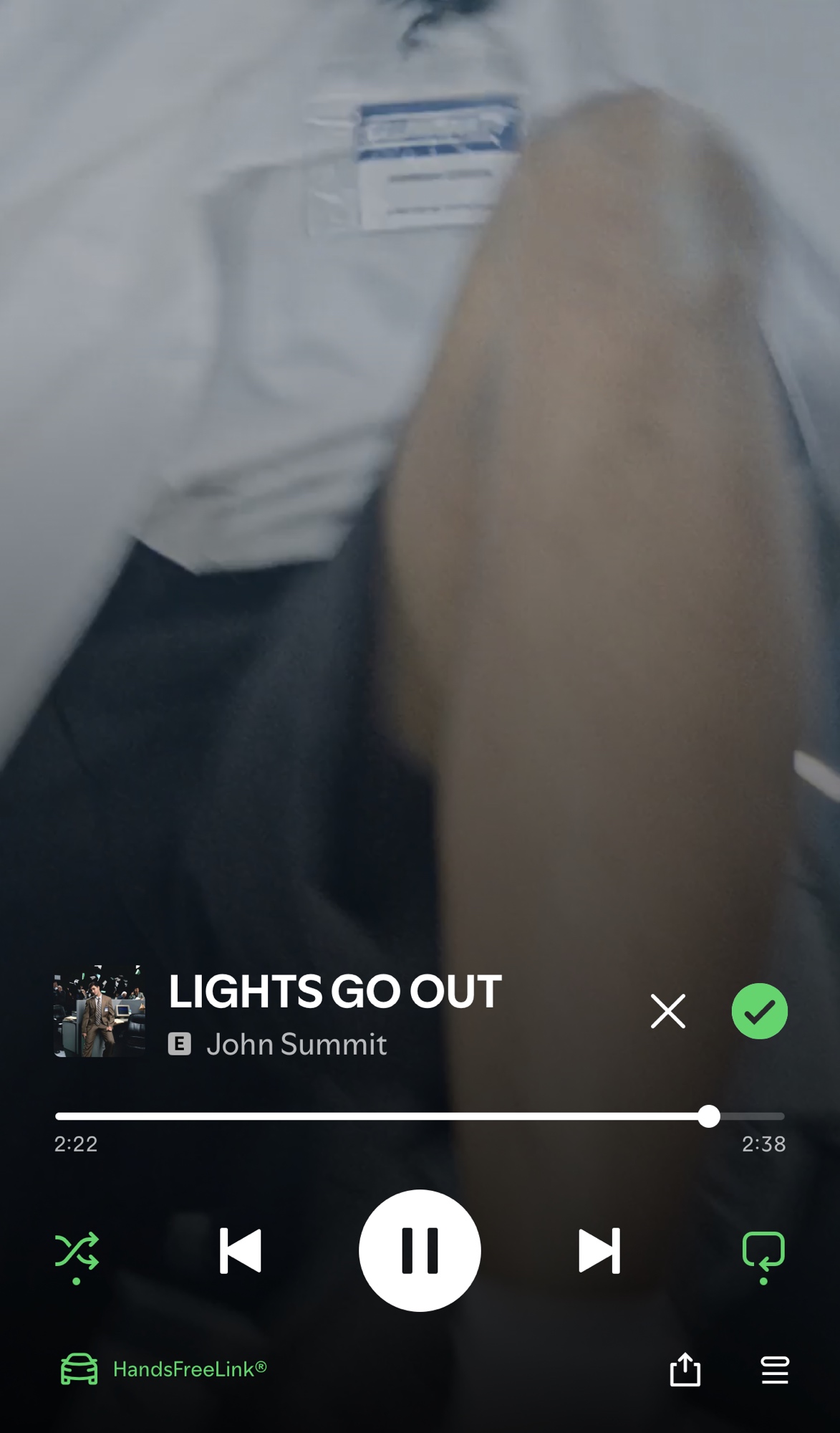
Task: Tap the green checkmark saved icon
Action: (759, 1011)
